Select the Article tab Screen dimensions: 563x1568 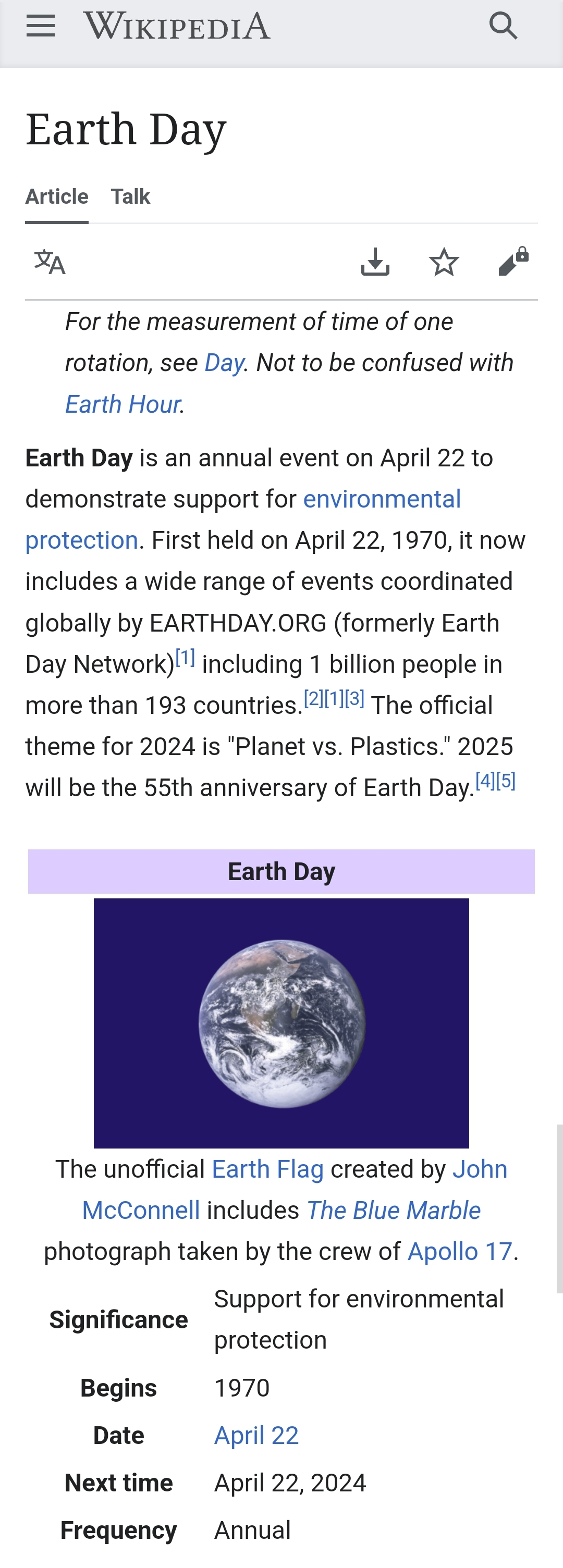coord(57,196)
